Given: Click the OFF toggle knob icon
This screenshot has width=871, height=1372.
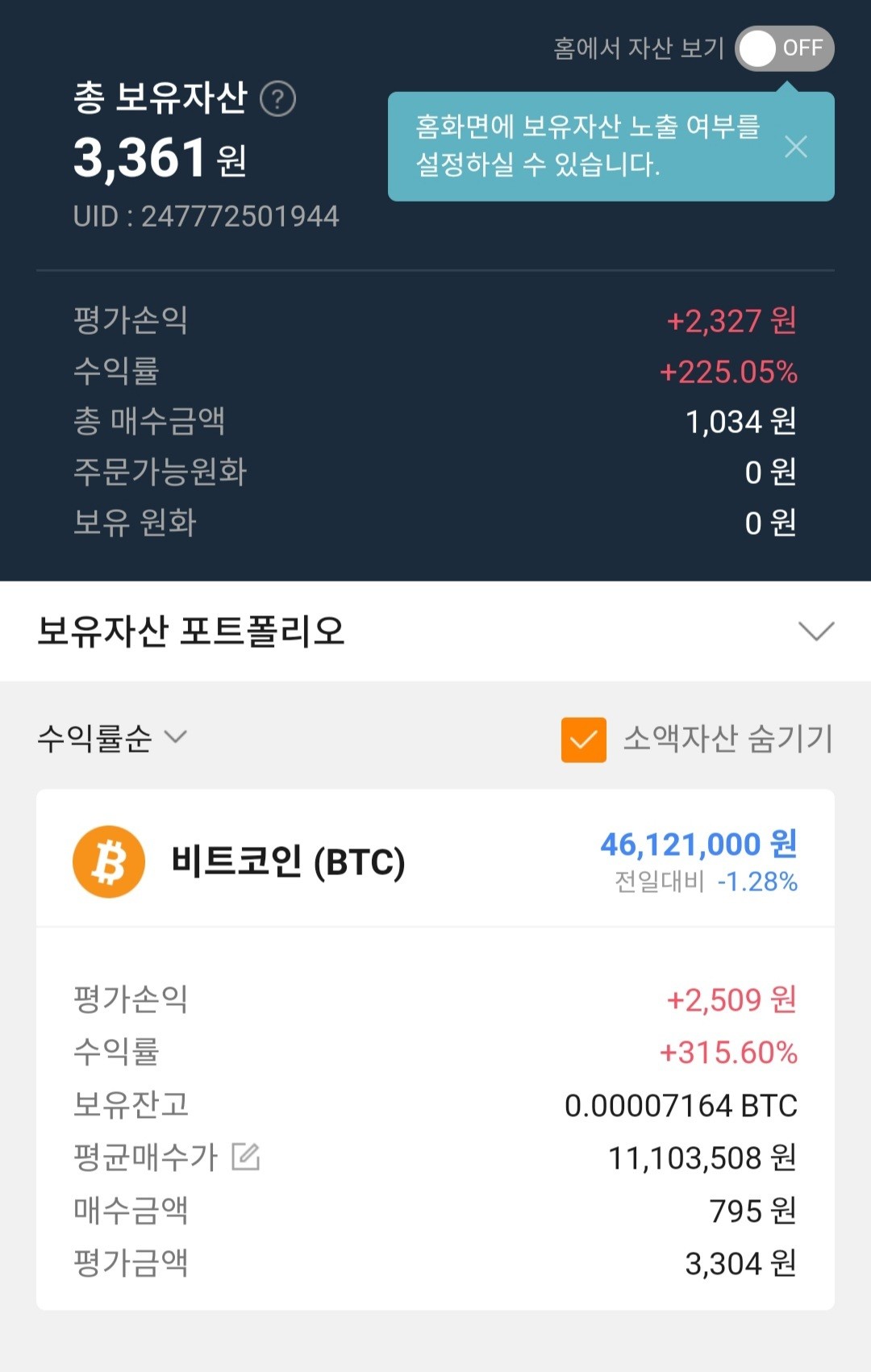Looking at the screenshot, I should pyautogui.click(x=756, y=48).
